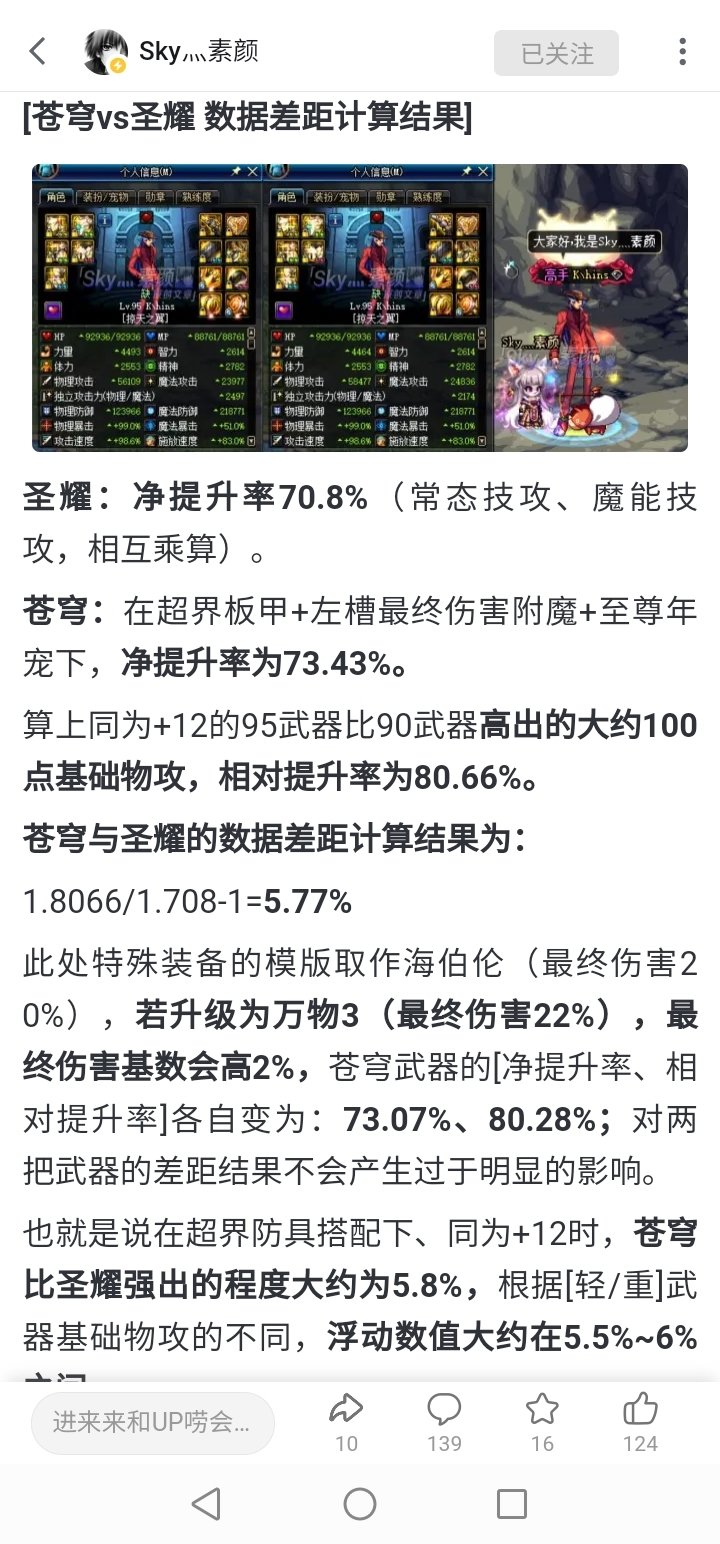Tap the 已关注 follow button

pyautogui.click(x=556, y=53)
